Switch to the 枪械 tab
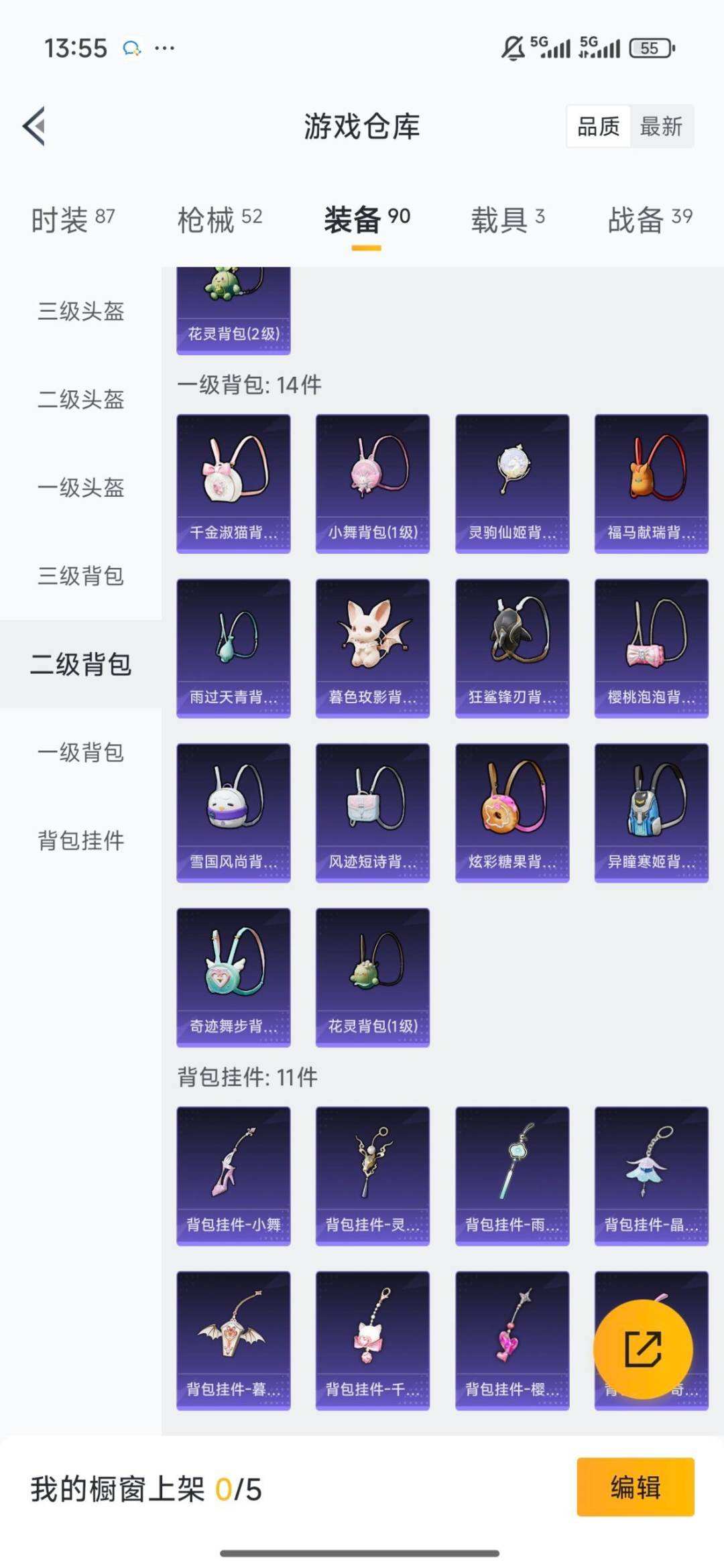 [x=219, y=219]
